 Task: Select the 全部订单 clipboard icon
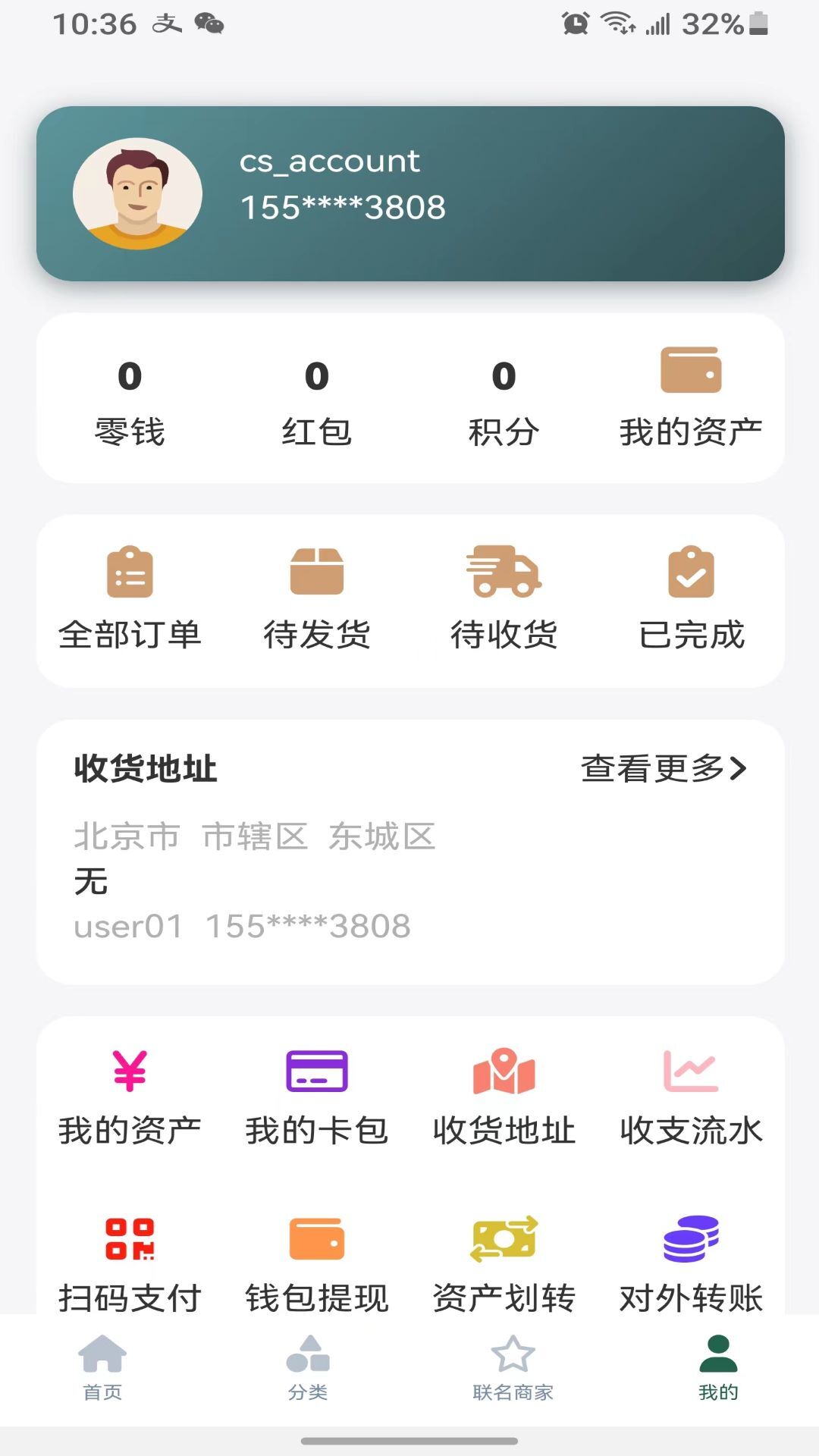tap(130, 576)
